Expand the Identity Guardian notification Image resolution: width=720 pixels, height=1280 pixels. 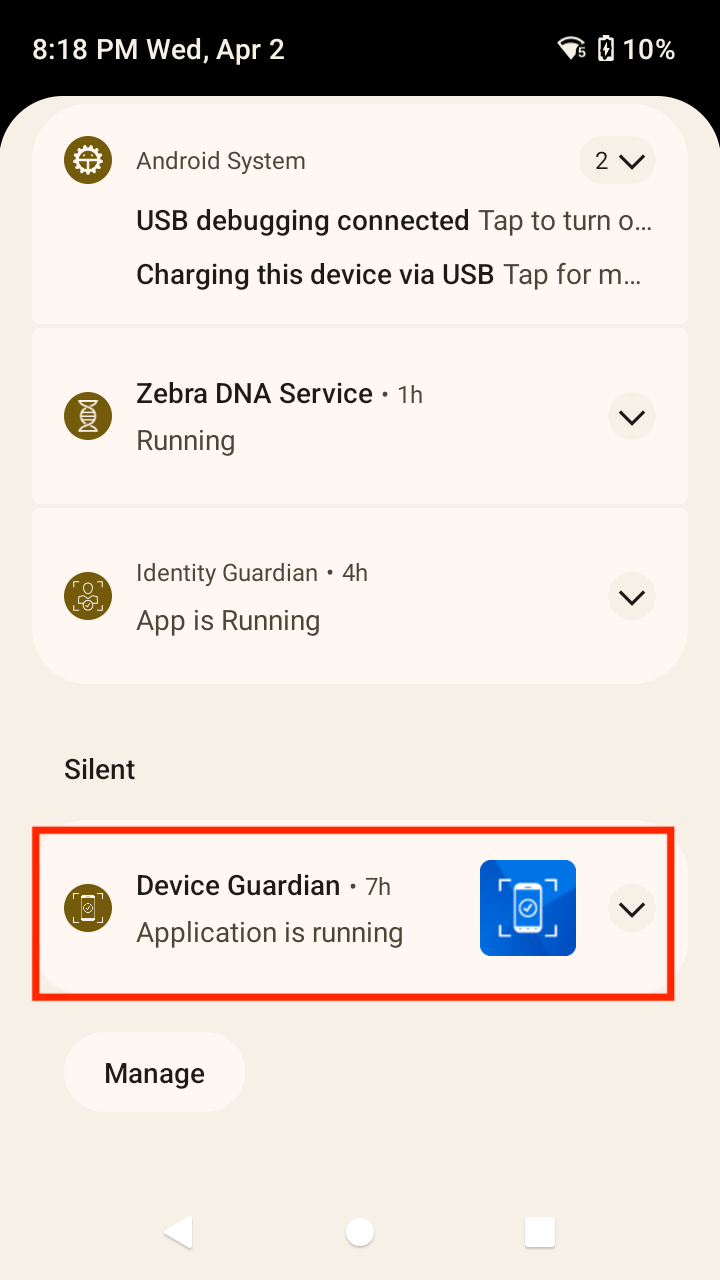(x=631, y=597)
